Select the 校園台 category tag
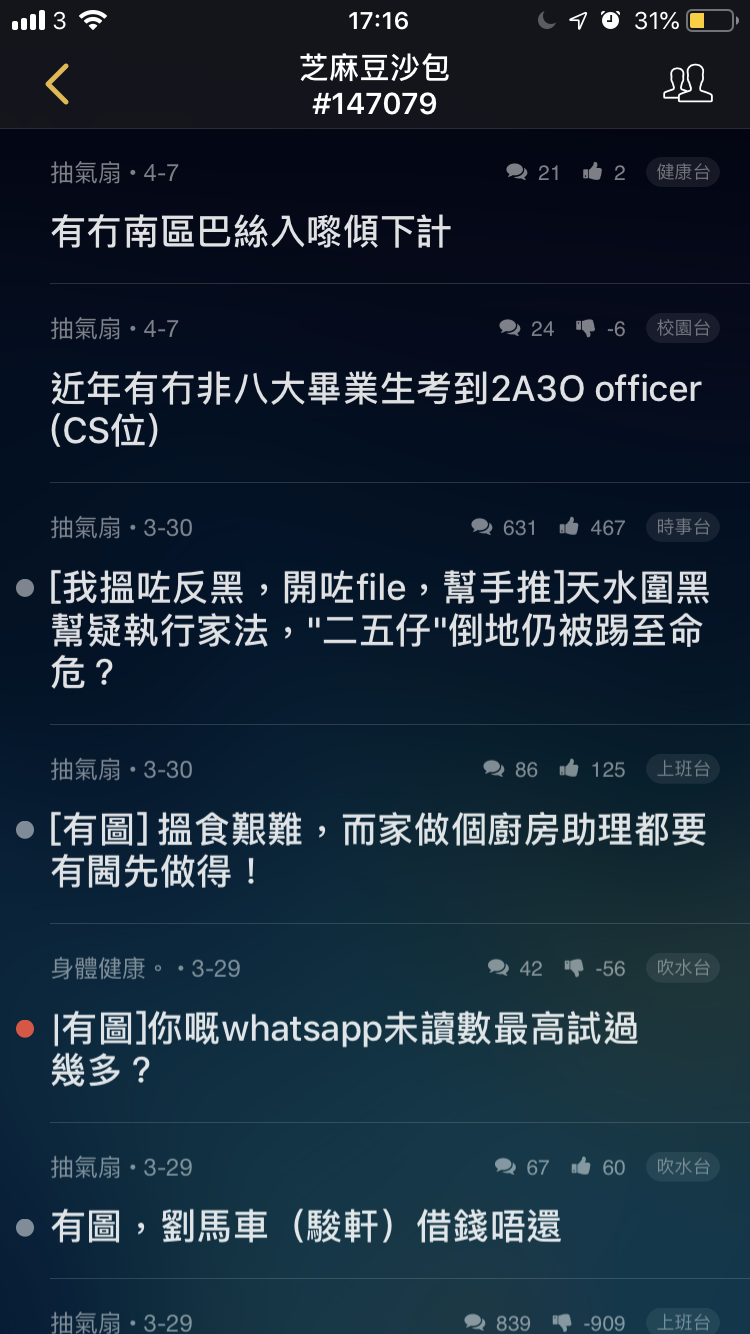Viewport: 750px width, 1334px height. click(x=683, y=328)
